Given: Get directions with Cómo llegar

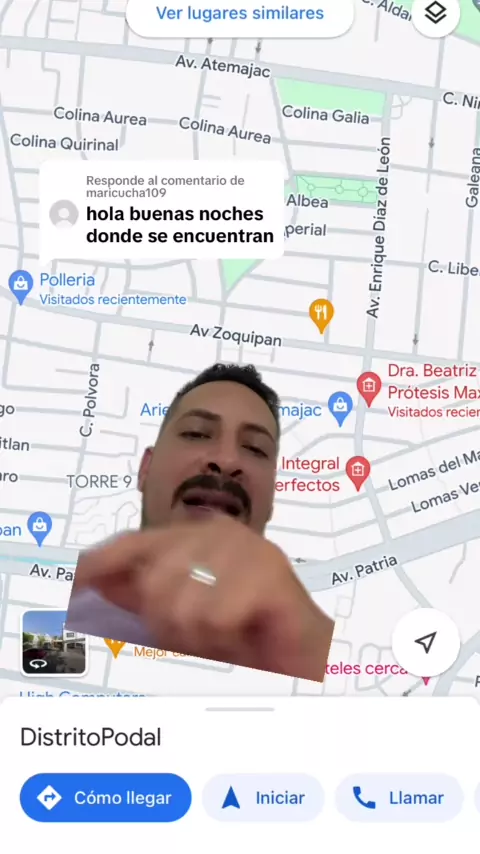Looking at the screenshot, I should click(x=106, y=797).
